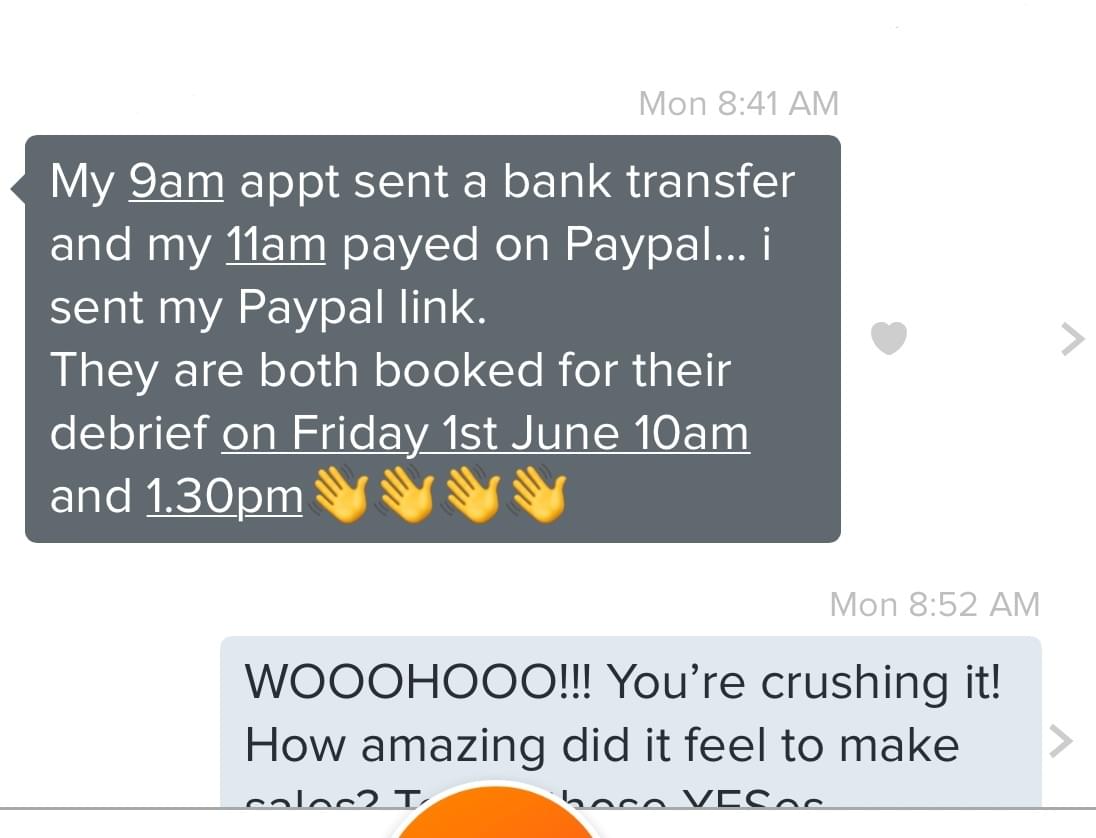Open details chevron beside the WOOOHOOO reply
The height and width of the screenshot is (838, 1096).
click(x=1061, y=742)
